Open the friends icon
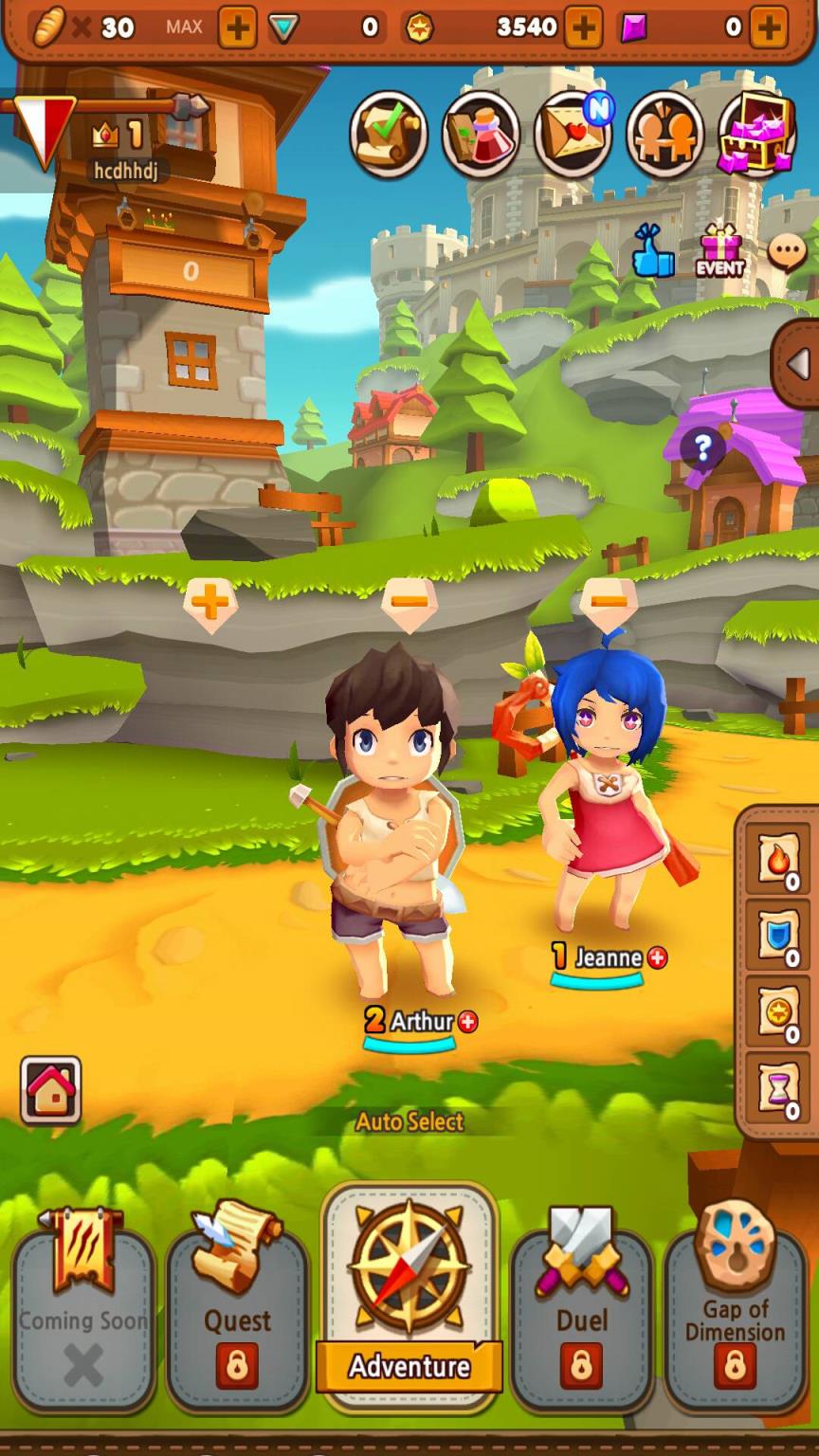This screenshot has height=1456, width=819. pyautogui.click(x=664, y=134)
